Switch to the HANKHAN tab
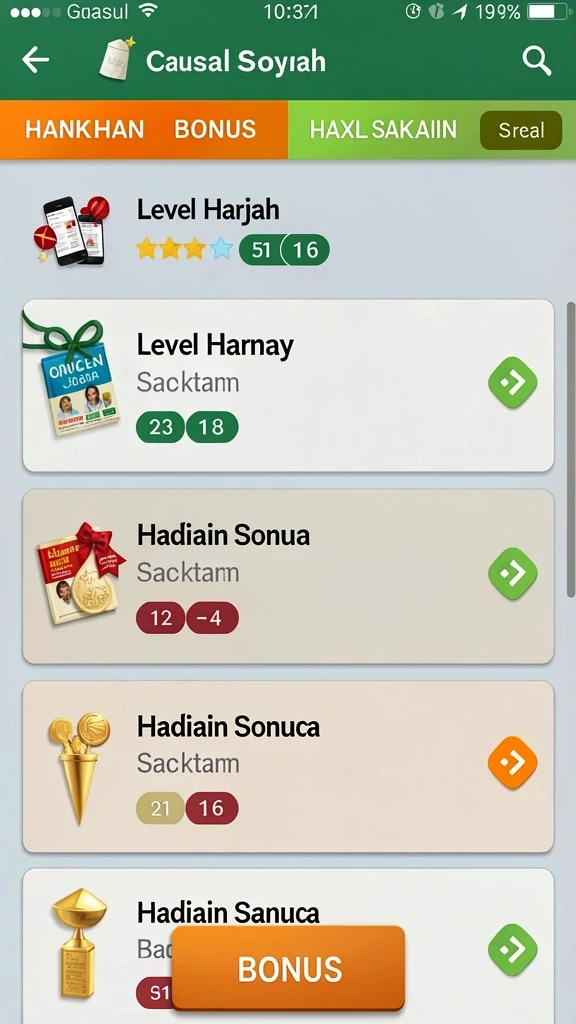 [84, 129]
